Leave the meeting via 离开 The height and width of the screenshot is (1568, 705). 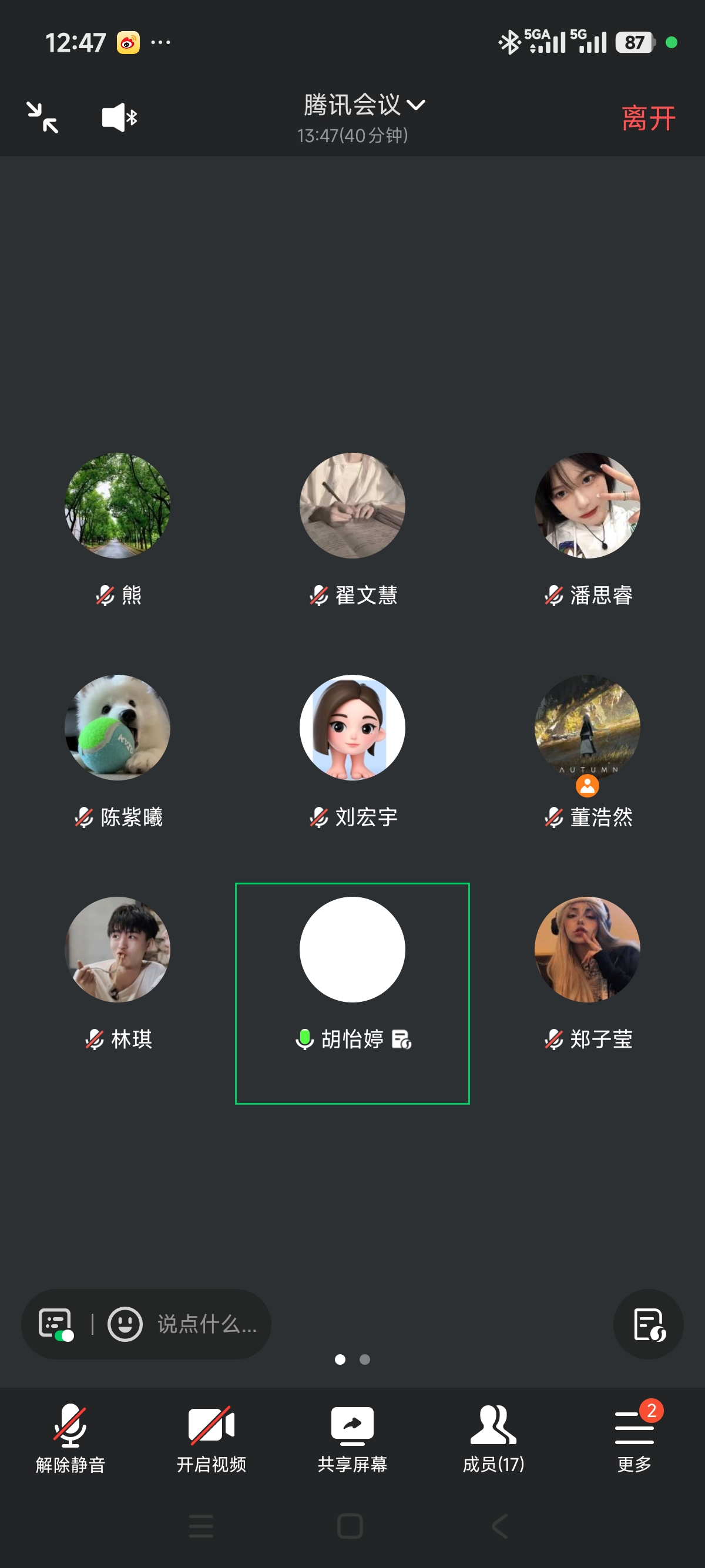[x=648, y=118]
